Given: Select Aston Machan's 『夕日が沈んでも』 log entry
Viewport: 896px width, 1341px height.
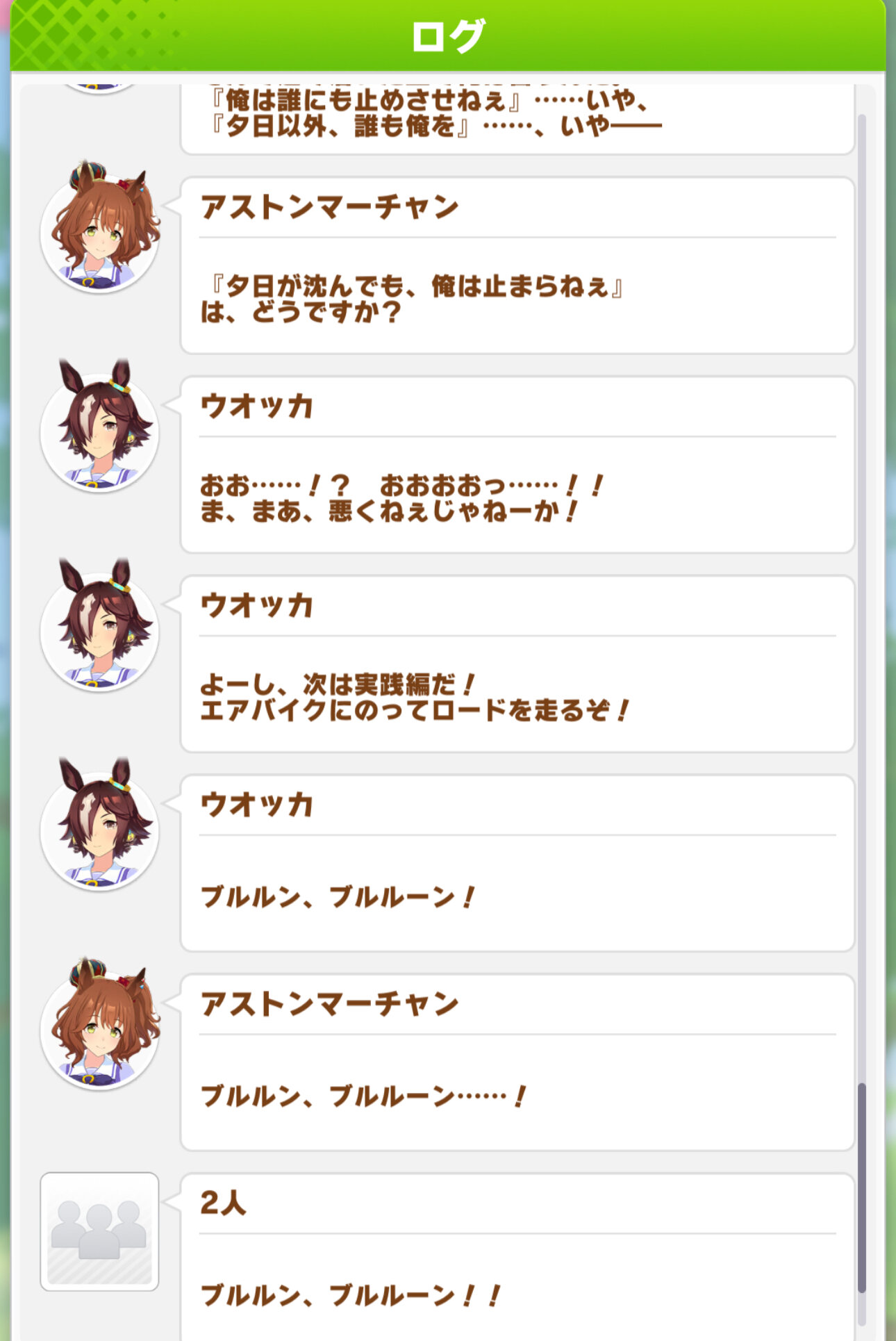Looking at the screenshot, I should pyautogui.click(x=517, y=265).
